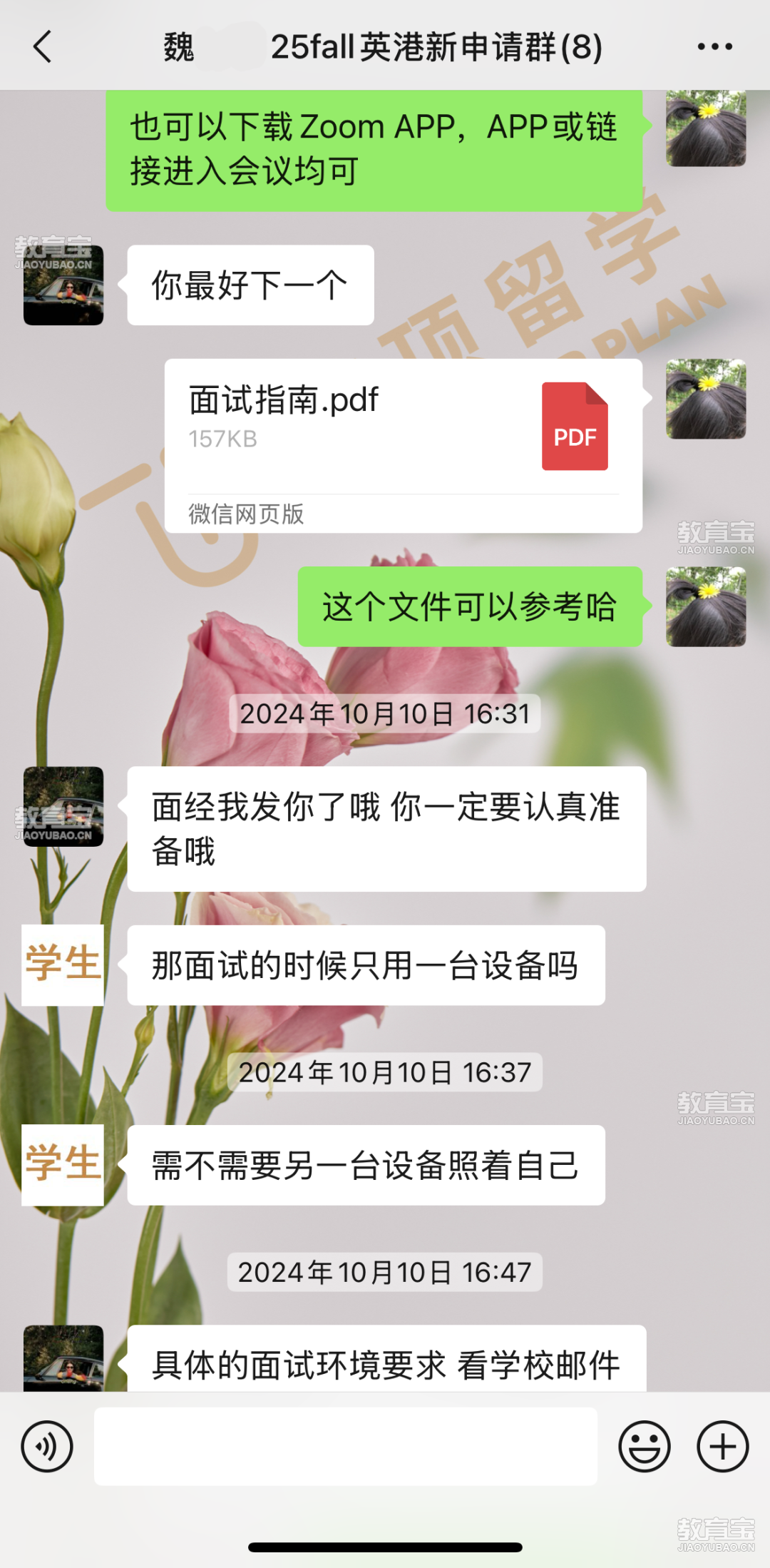Tap the 学生 avatar beside 那面试的时候只用一台设备吗
This screenshot has width=770, height=1568.
tap(63, 965)
